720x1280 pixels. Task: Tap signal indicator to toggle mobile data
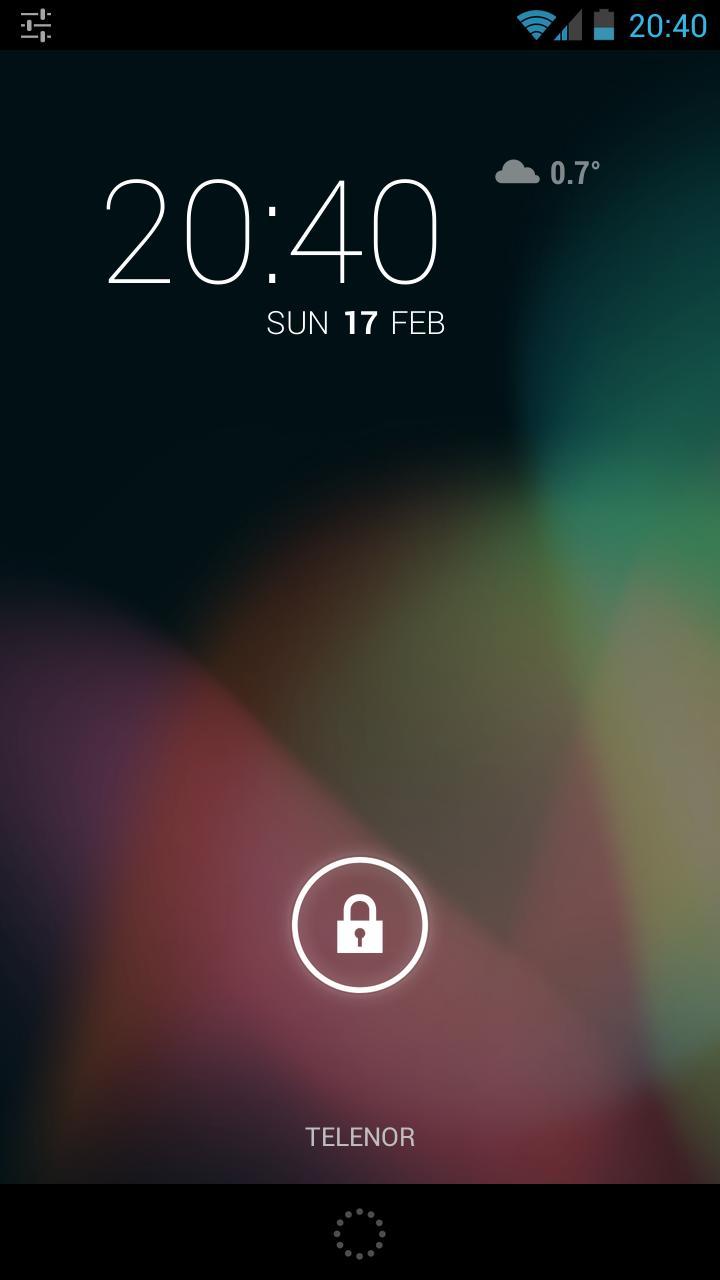tap(570, 27)
